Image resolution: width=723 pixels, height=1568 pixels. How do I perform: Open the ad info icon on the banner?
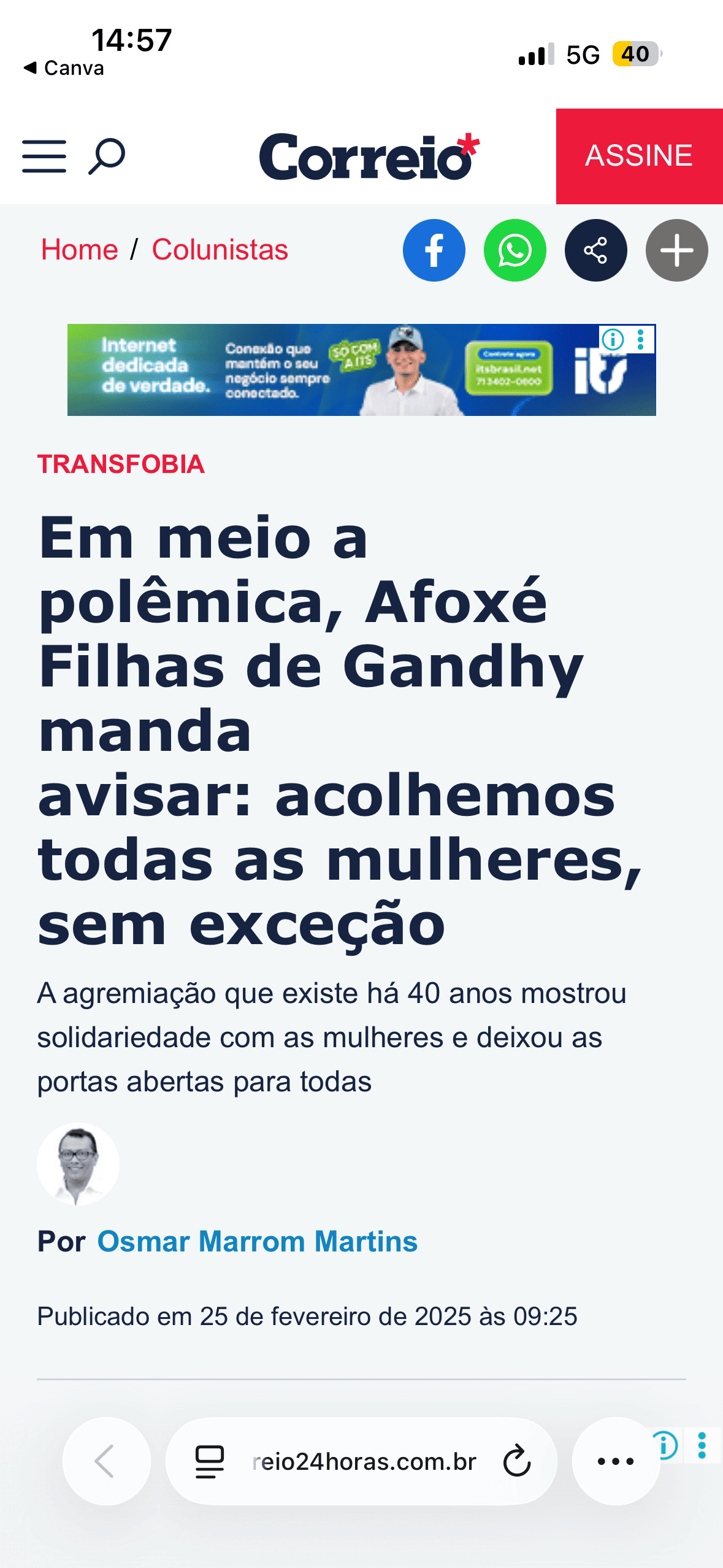(613, 339)
